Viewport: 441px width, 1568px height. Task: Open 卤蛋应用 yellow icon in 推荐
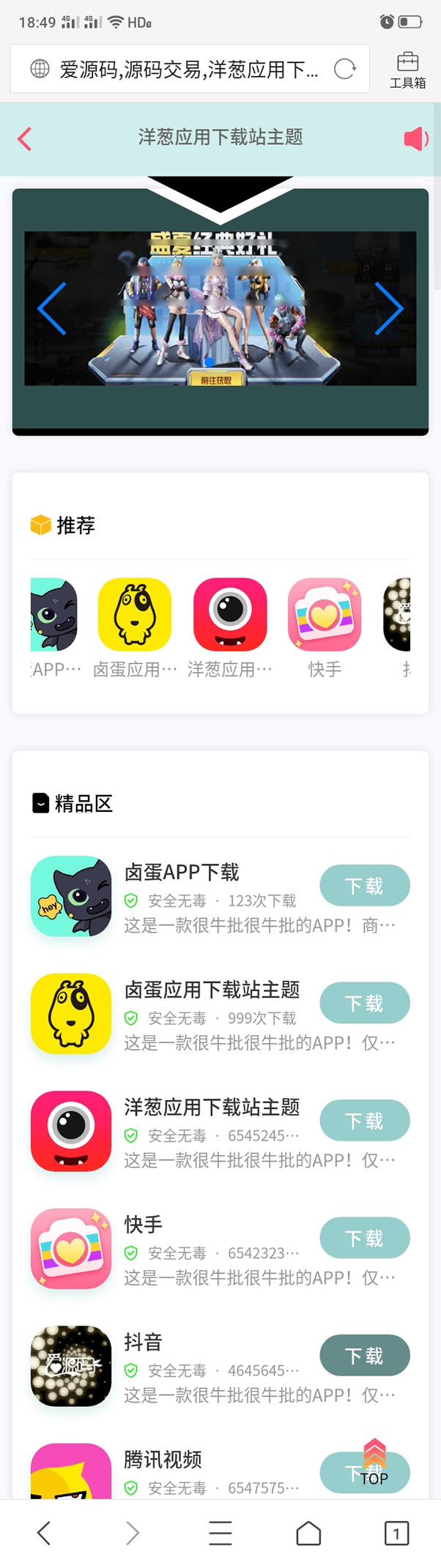pos(135,615)
